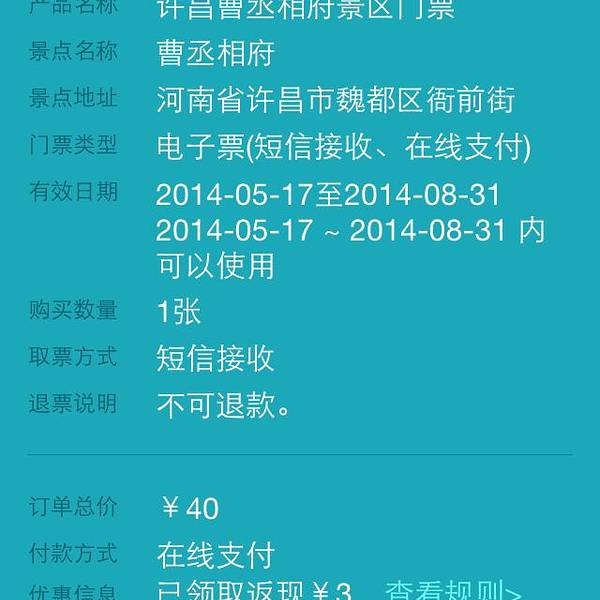Open the 查看规则 cashback rules link
This screenshot has width=600, height=600.
pyautogui.click(x=453, y=592)
